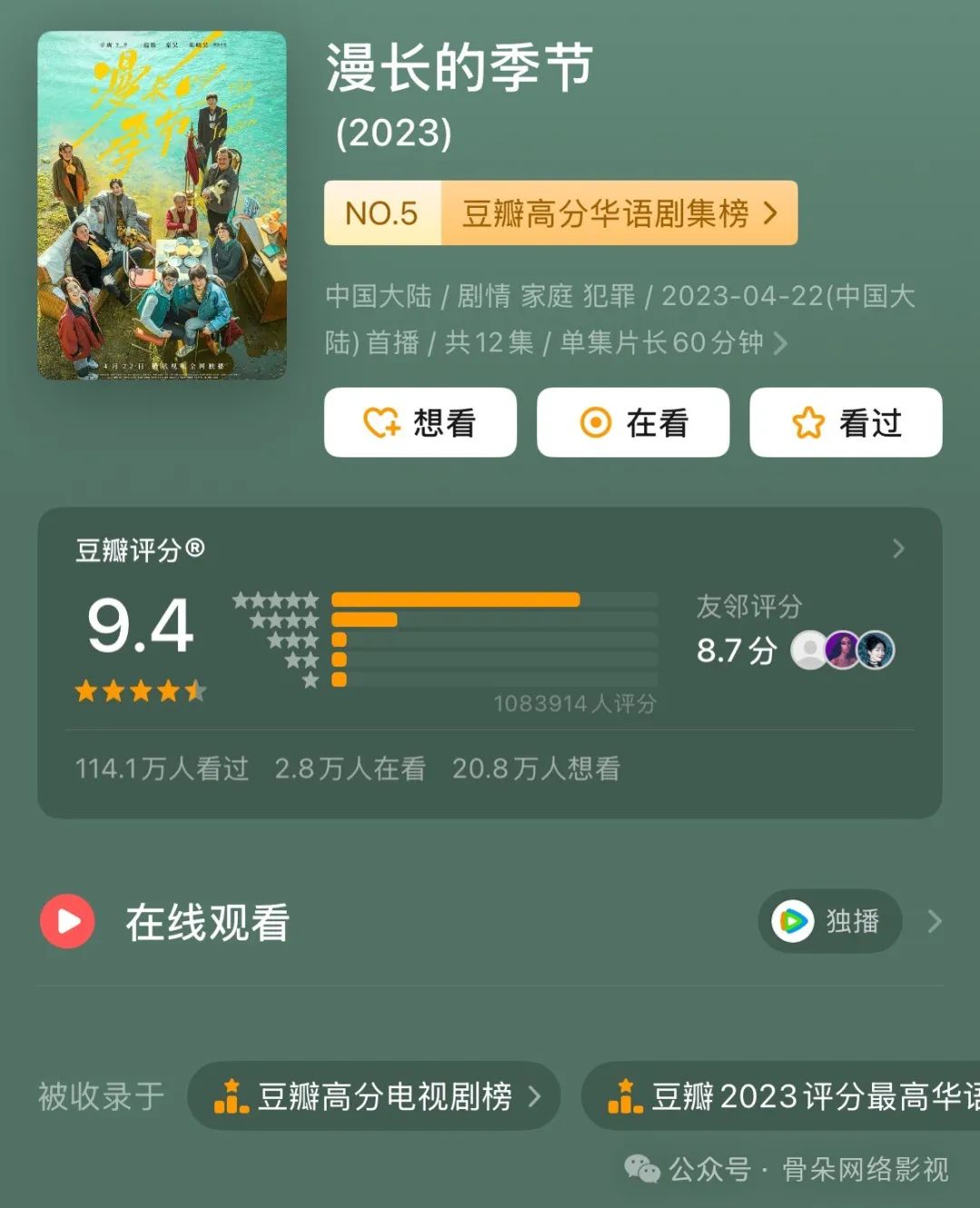Open the 豆瓣高分电视剧榜 list
The image size is (980, 1208).
(373, 1095)
